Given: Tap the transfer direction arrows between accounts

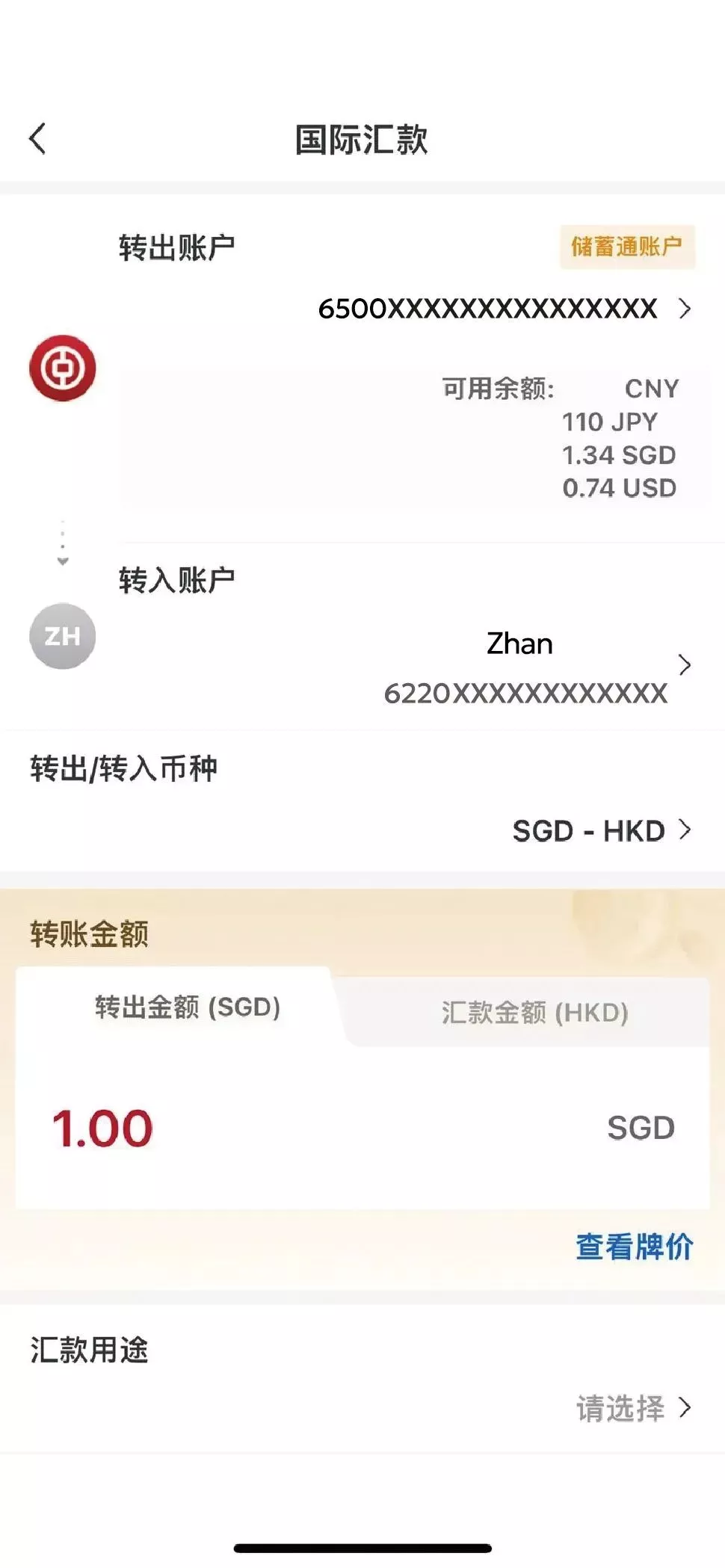Looking at the screenshot, I should 62,543.
